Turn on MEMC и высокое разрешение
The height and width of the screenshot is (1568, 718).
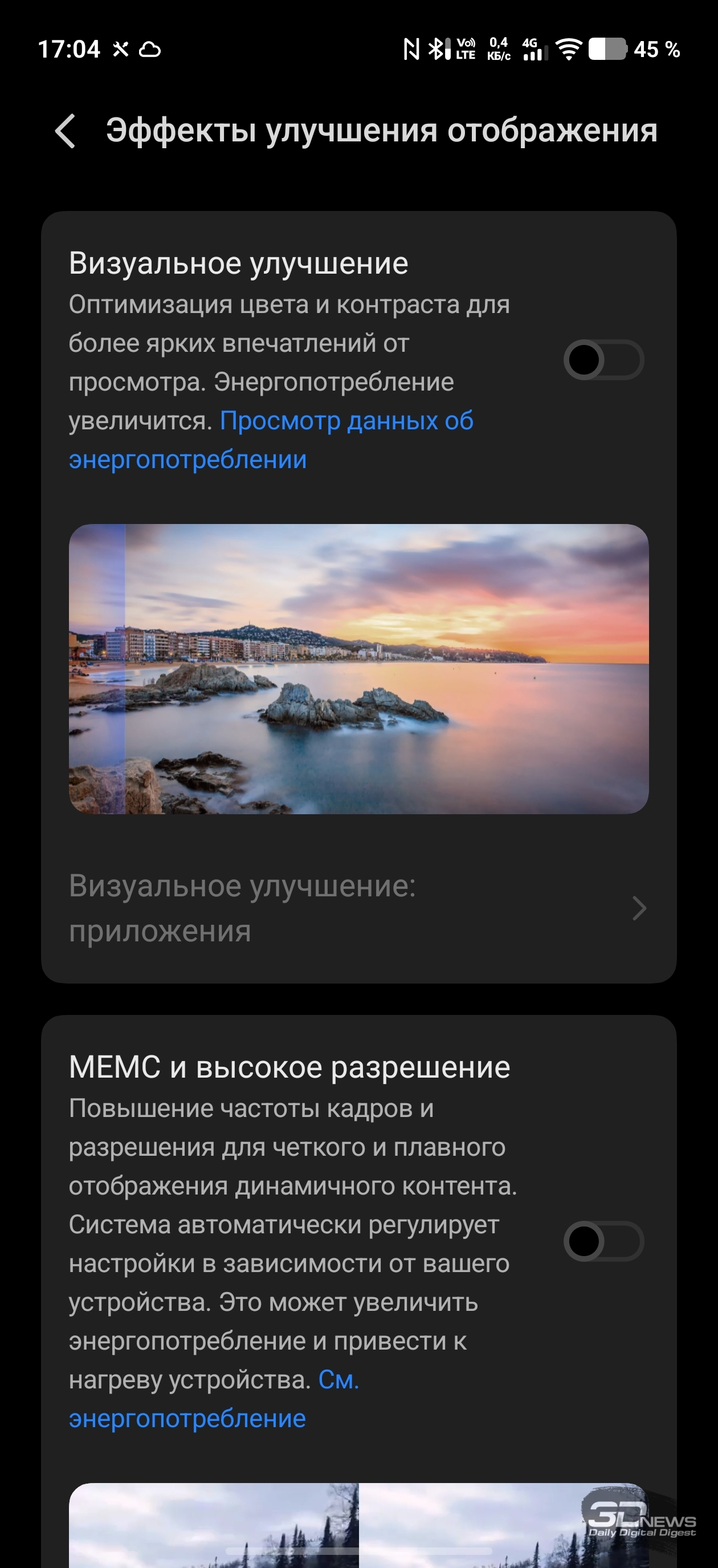click(x=603, y=1241)
